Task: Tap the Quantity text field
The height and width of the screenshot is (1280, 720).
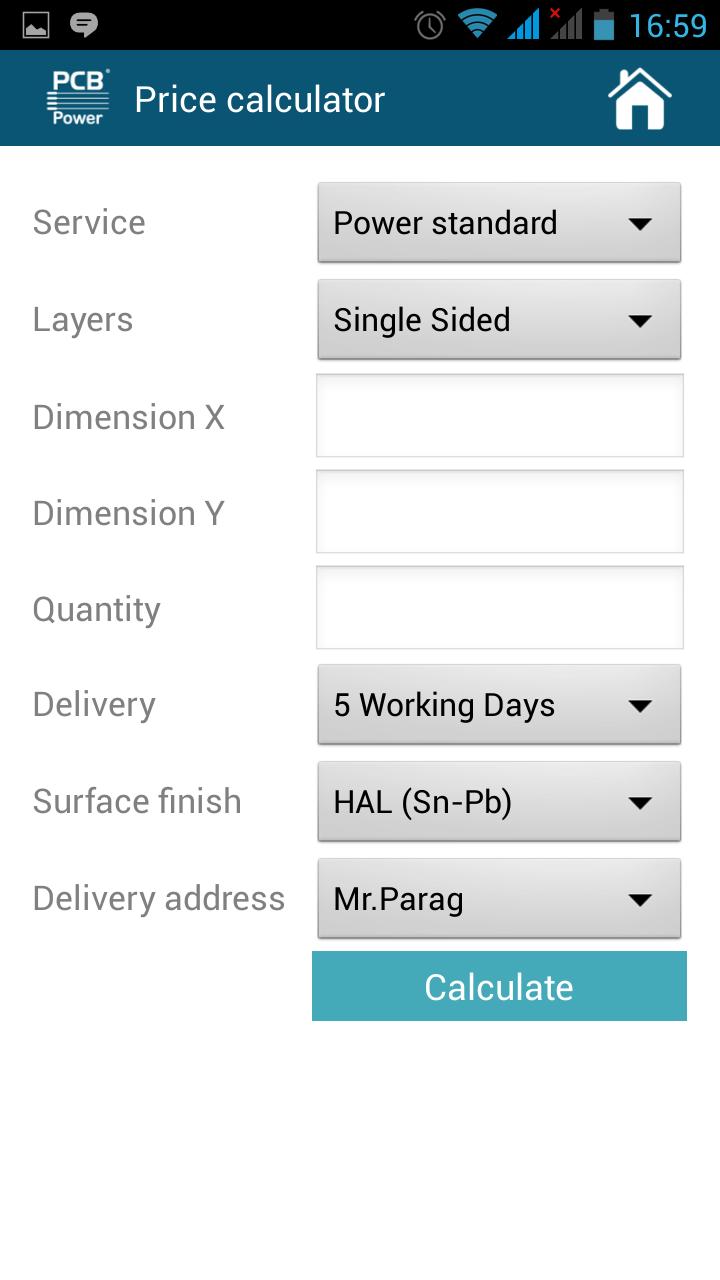Action: pos(499,608)
